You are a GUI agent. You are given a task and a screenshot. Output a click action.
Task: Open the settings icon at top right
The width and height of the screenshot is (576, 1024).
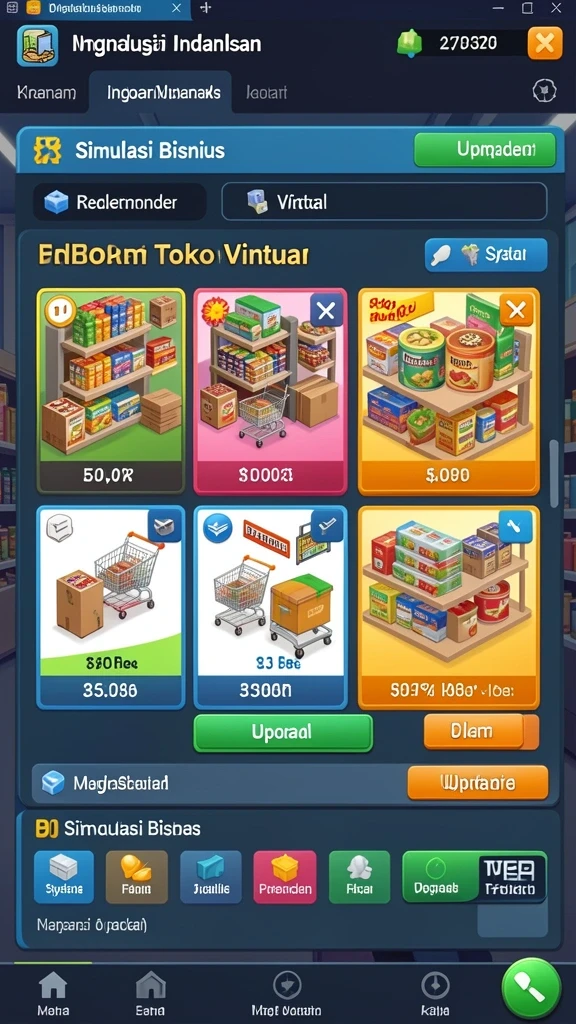pos(544,91)
